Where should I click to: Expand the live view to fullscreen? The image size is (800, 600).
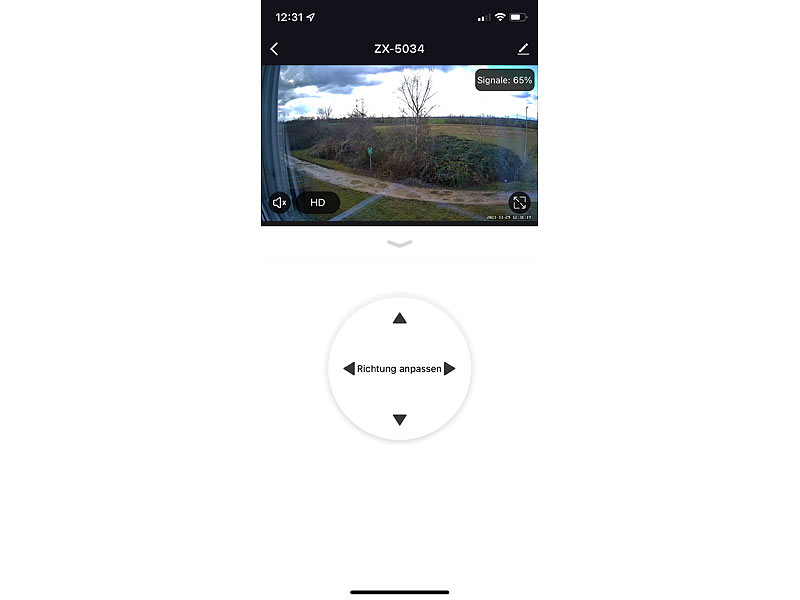pos(520,203)
